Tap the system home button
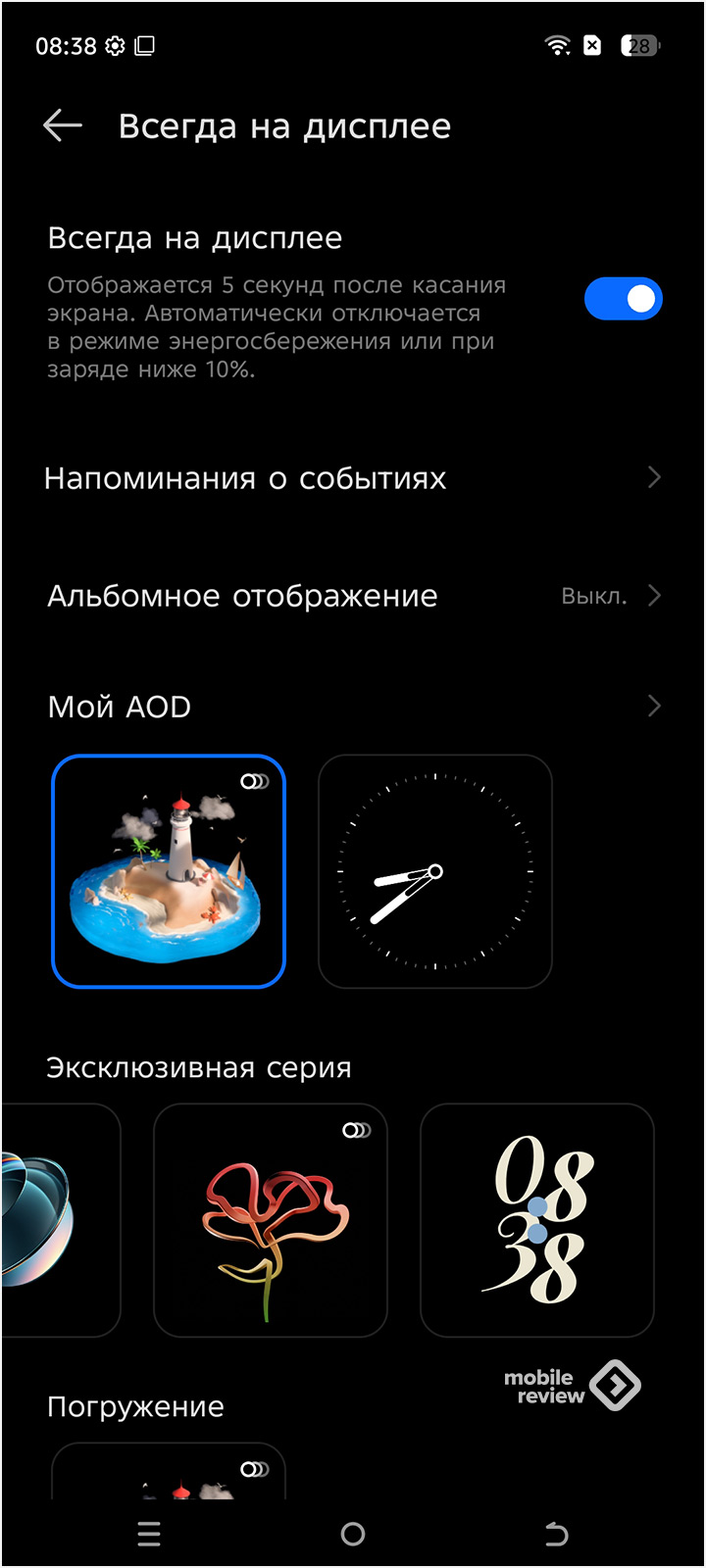 353,1534
